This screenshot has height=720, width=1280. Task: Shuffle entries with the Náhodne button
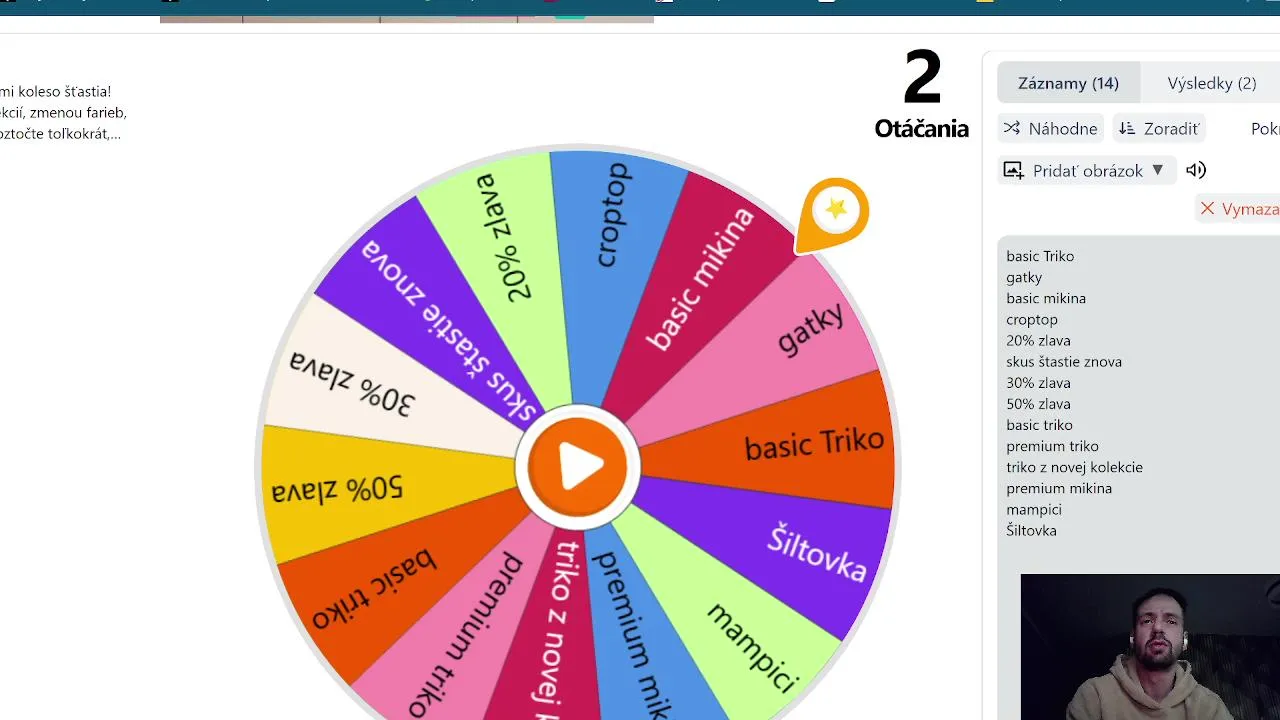(1050, 128)
